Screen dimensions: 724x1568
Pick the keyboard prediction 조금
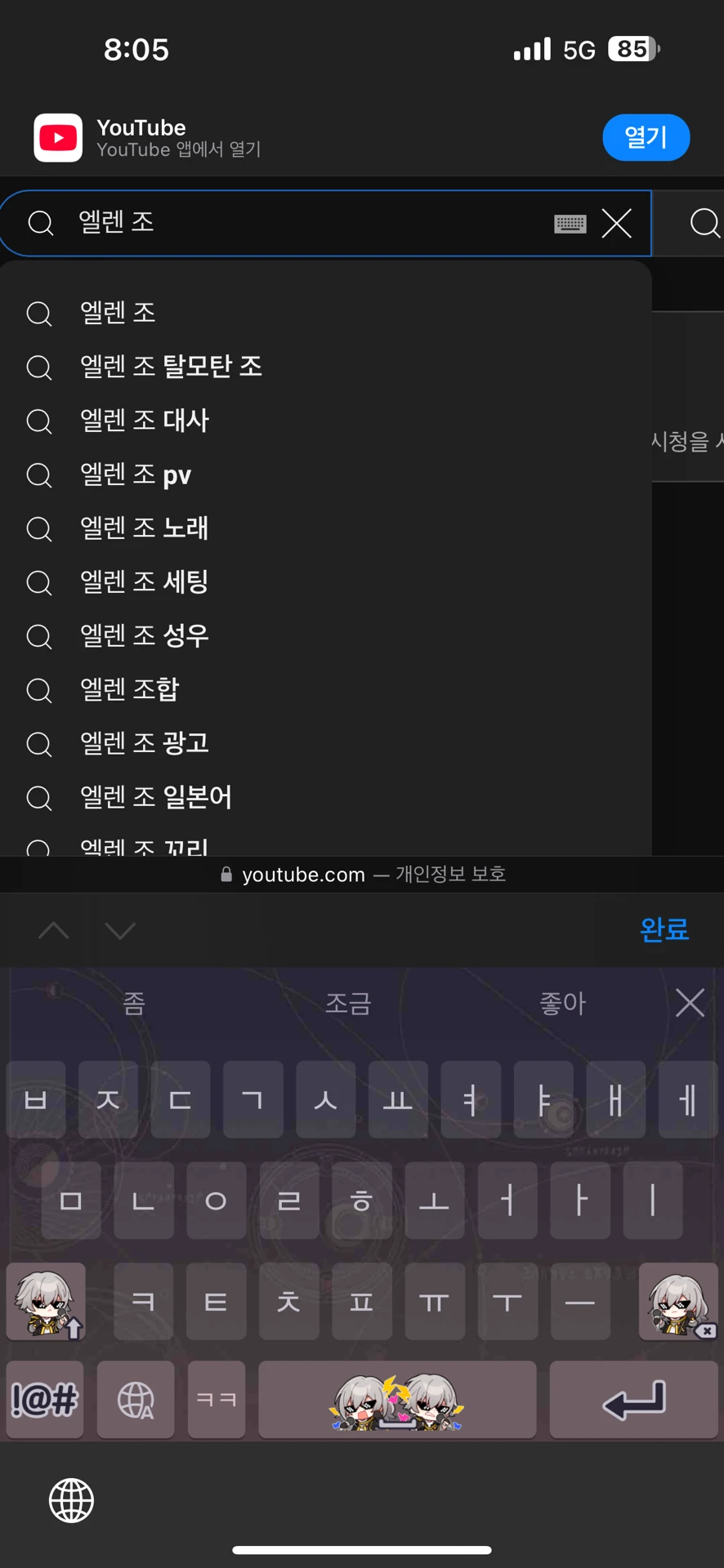coord(348,1003)
